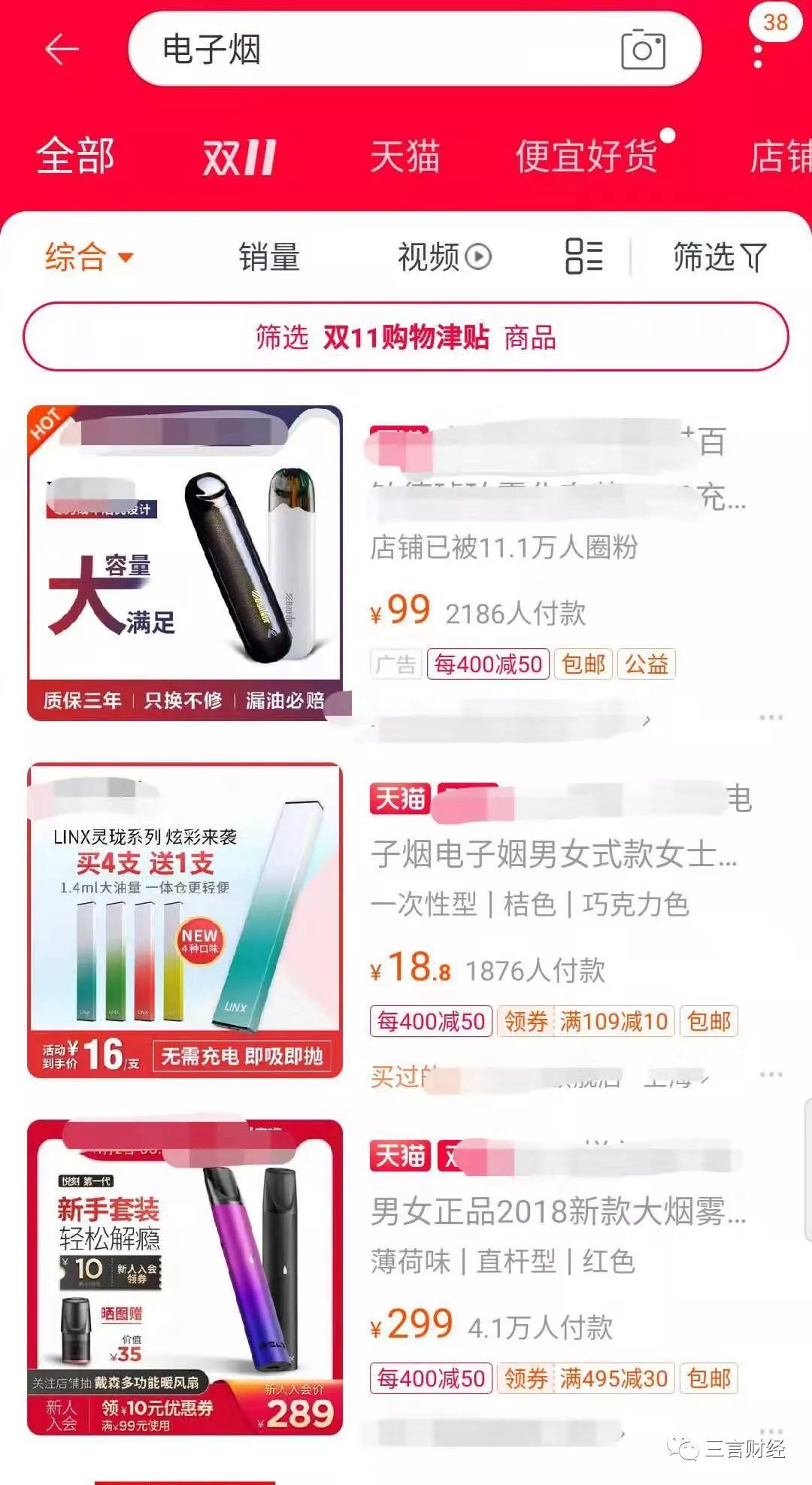This screenshot has width=812, height=1485.
Task: Toggle list/grid layout view
Action: 584,256
